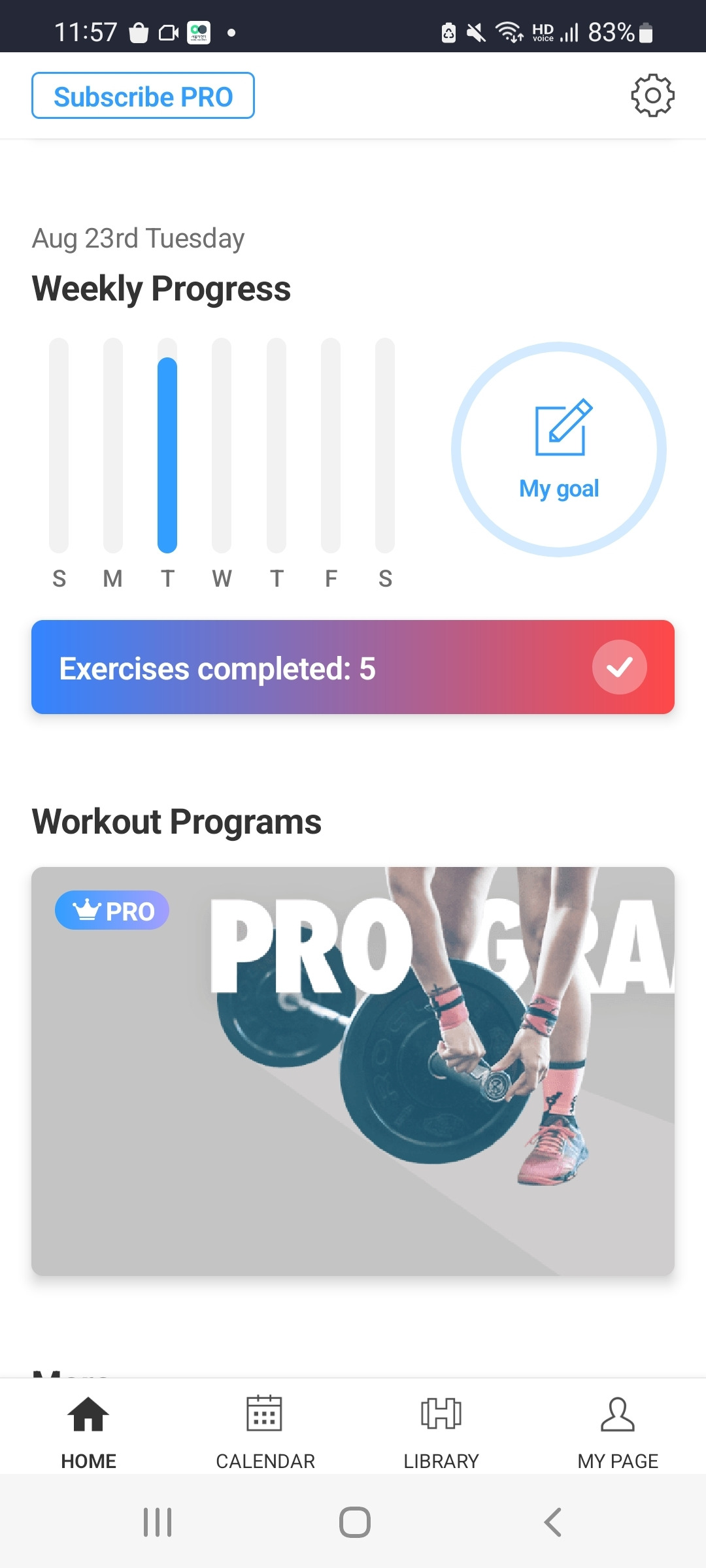Open settings via the gear icon
Image resolution: width=706 pixels, height=1568 pixels.
click(x=652, y=96)
